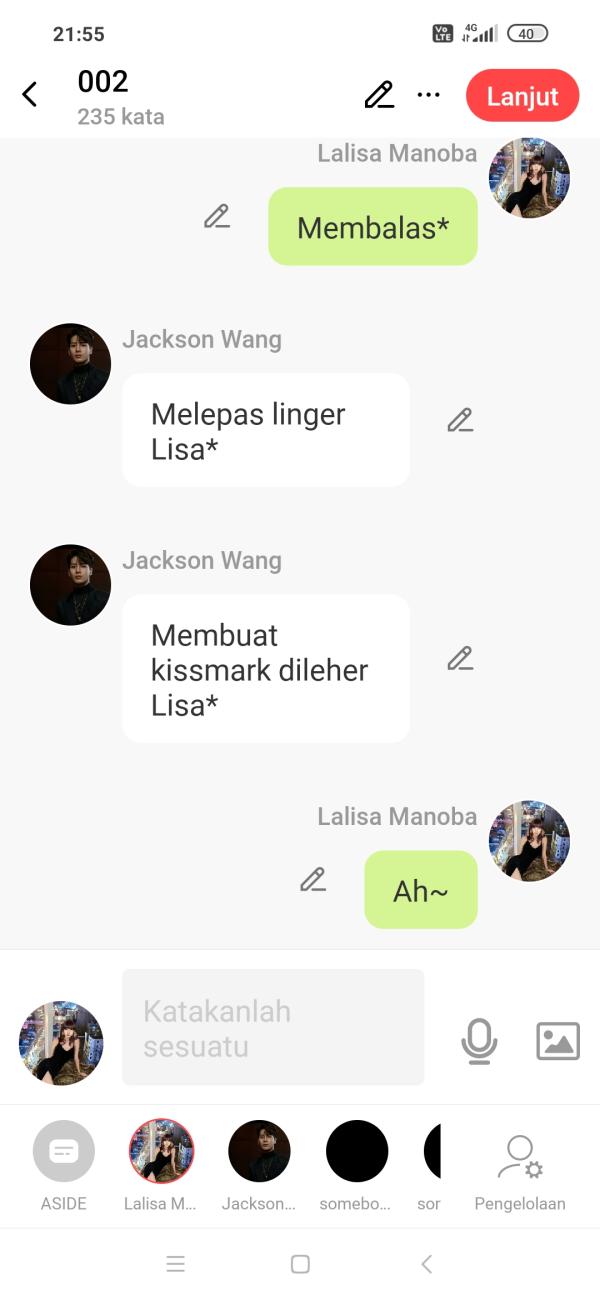The width and height of the screenshot is (600, 1300).
Task: Go back using the top-left arrow
Action: [30, 95]
